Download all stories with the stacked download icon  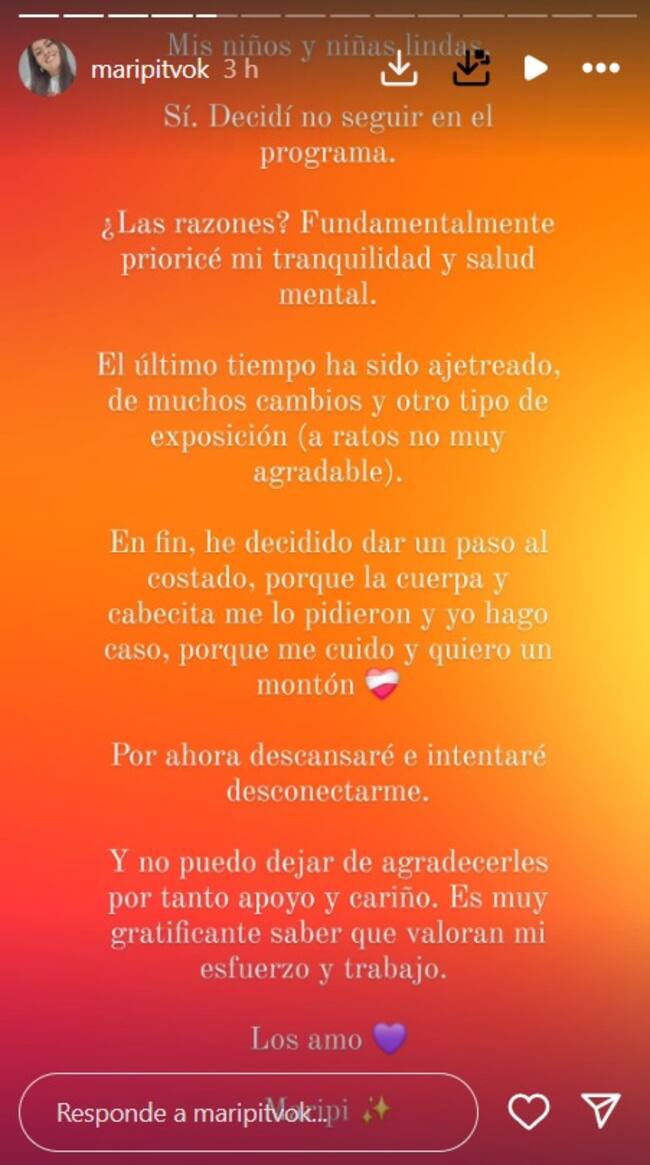(x=472, y=68)
